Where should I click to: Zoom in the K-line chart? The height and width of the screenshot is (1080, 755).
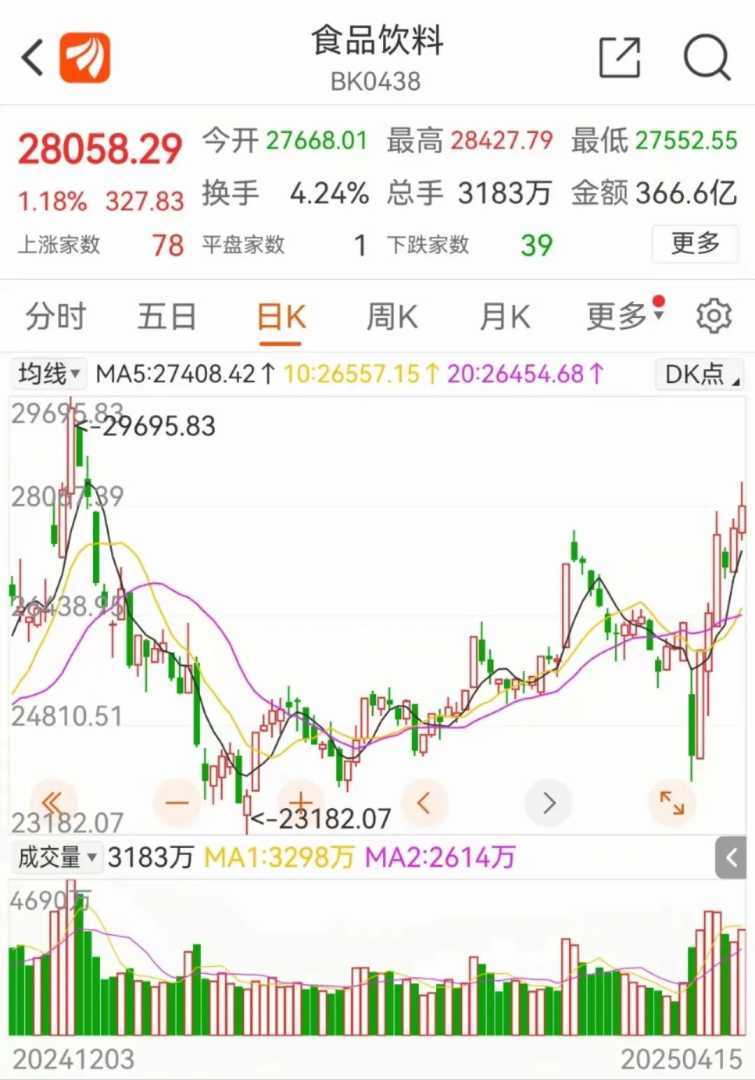[301, 802]
